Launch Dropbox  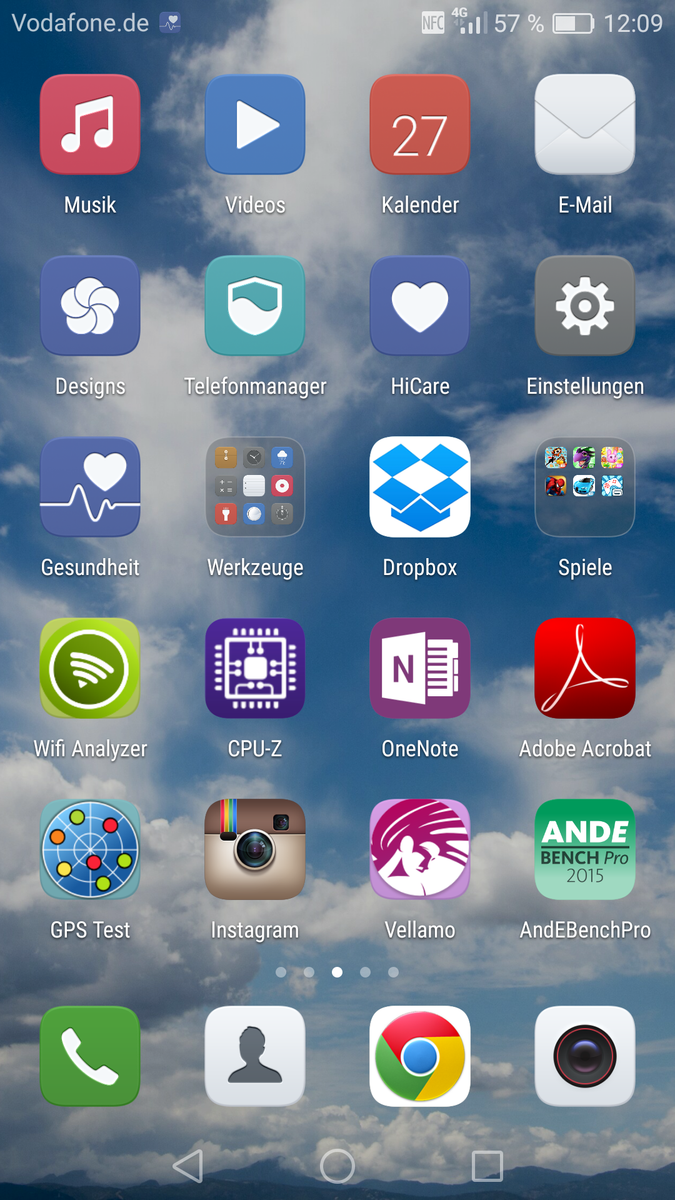point(420,487)
